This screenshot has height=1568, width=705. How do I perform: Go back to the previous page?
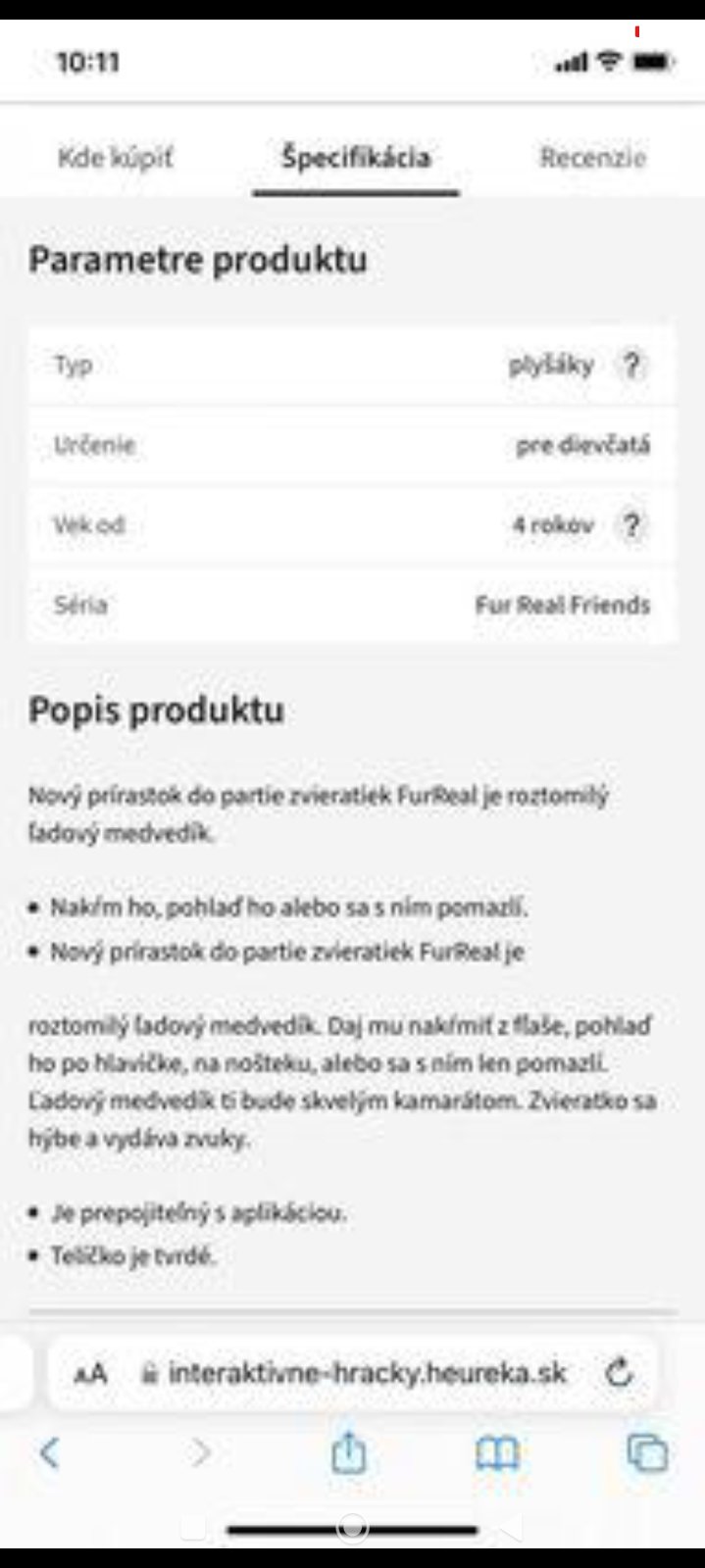pos(50,1452)
